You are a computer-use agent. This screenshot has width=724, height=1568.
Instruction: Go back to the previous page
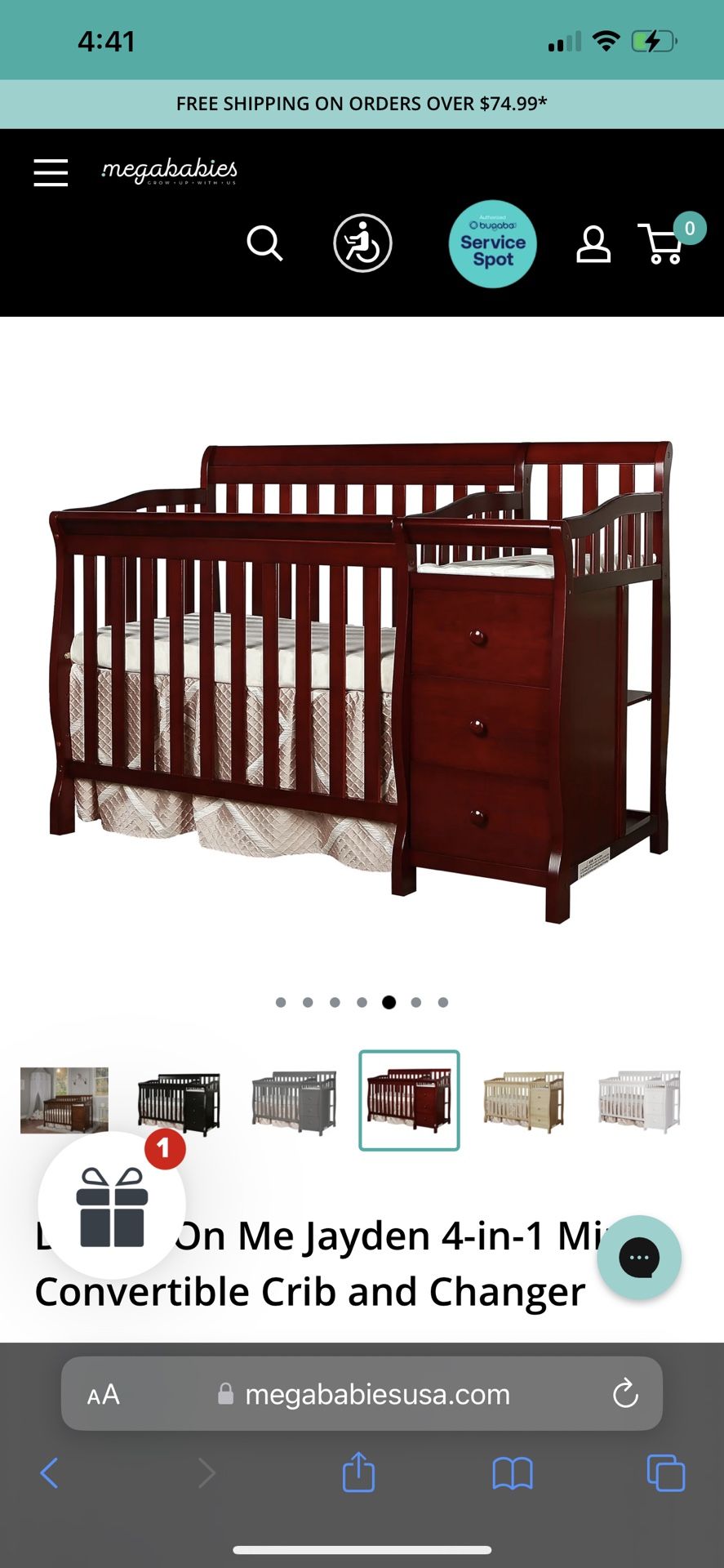[x=49, y=1472]
